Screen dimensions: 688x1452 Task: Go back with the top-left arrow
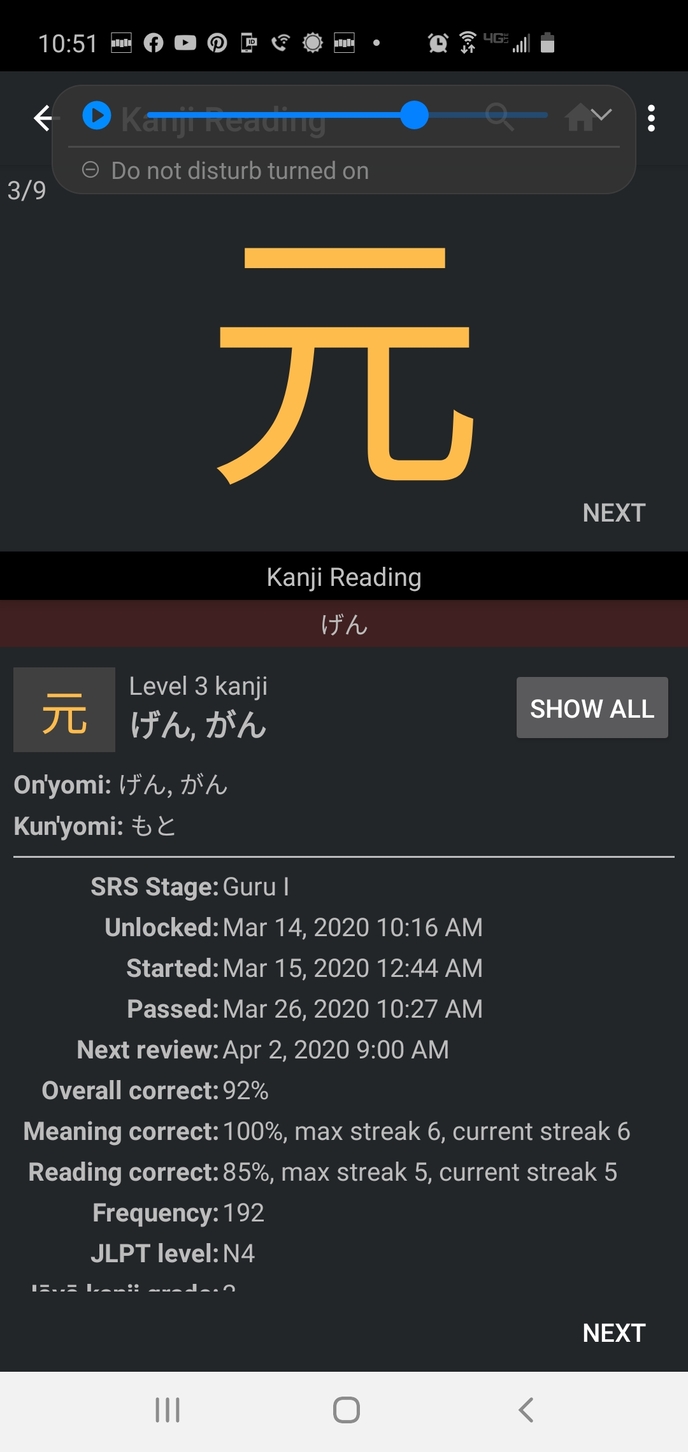(42, 118)
